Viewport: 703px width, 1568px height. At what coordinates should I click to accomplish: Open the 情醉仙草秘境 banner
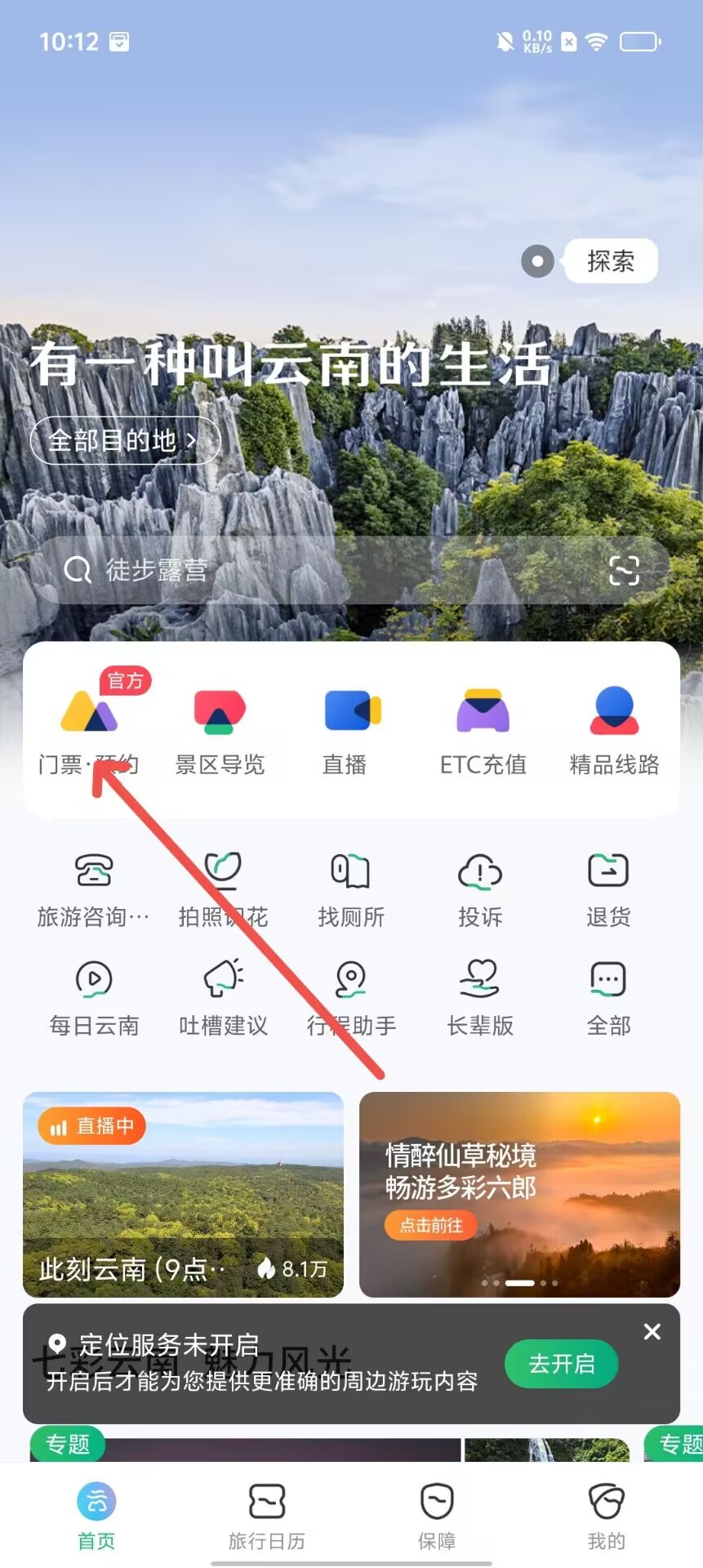[x=519, y=1194]
